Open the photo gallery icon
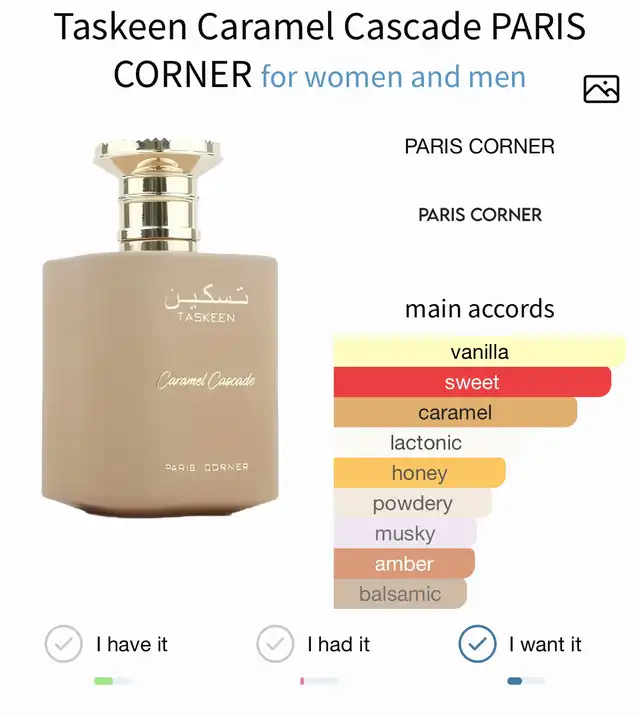The width and height of the screenshot is (640, 715). [x=601, y=89]
